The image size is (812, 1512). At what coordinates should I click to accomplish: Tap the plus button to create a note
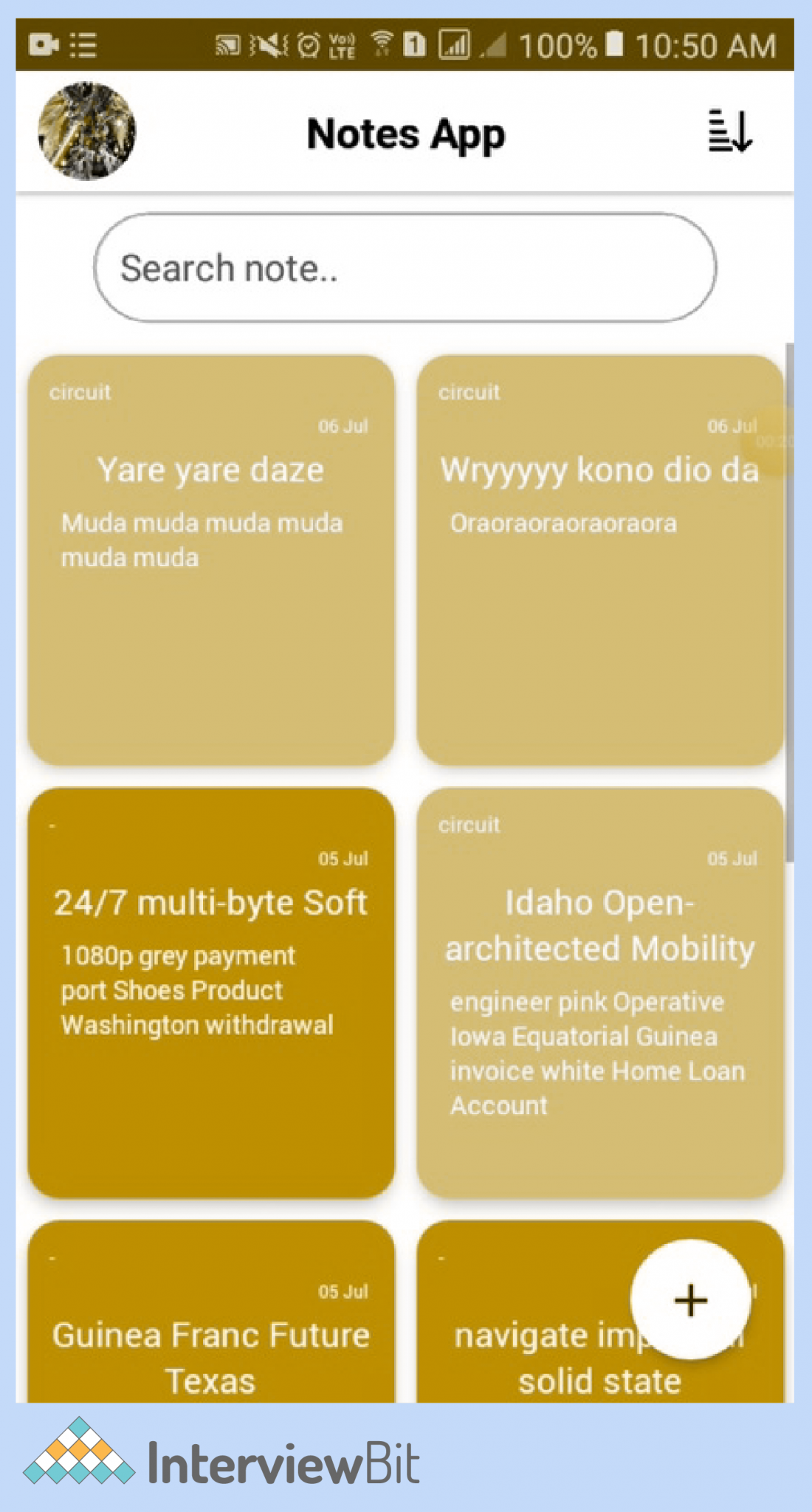point(689,1302)
